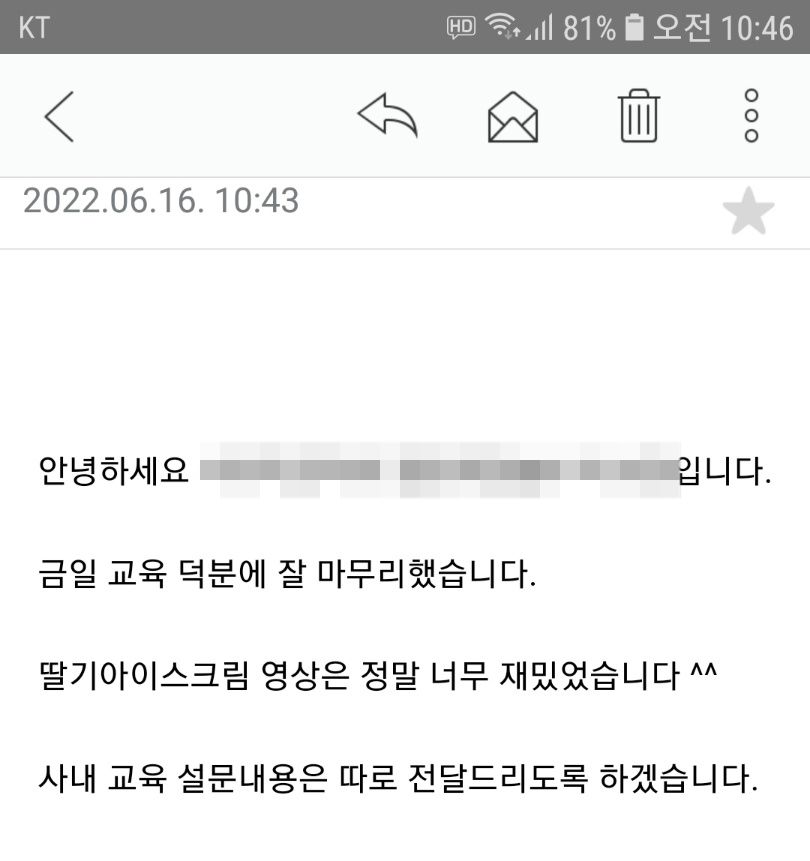Reply to this email
The height and width of the screenshot is (861, 810).
387,117
